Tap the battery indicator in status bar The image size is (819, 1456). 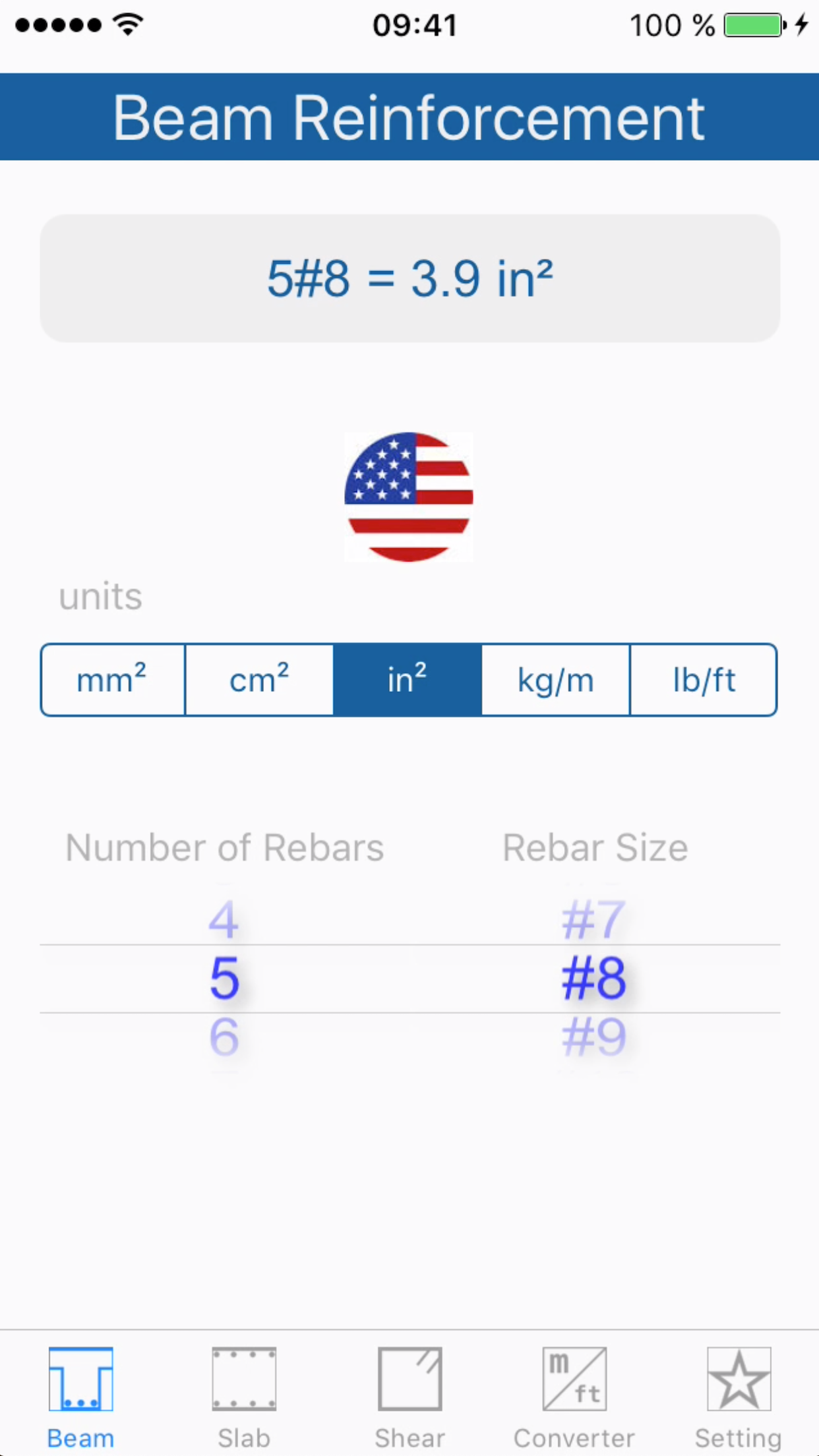[x=752, y=25]
